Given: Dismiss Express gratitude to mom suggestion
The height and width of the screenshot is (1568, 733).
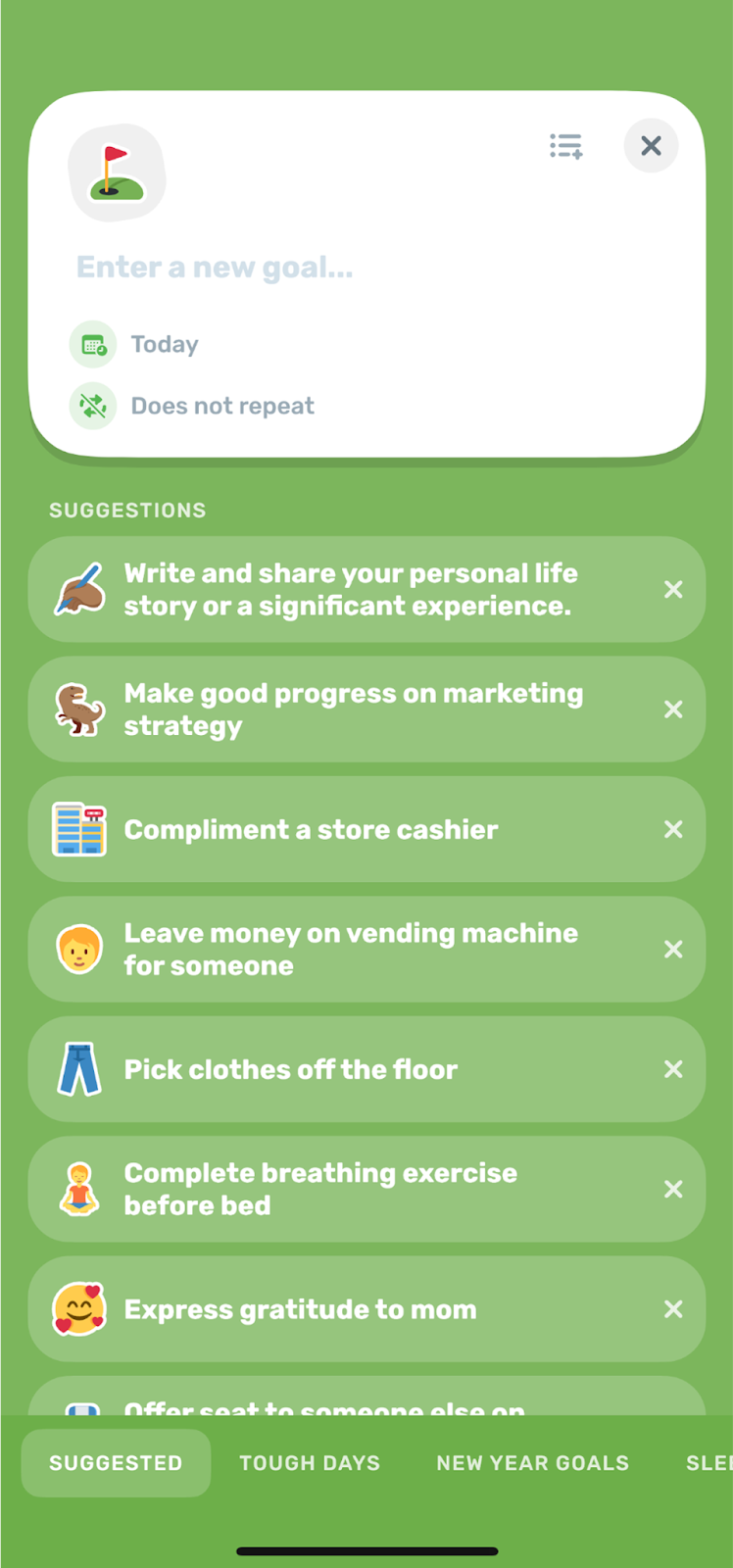Looking at the screenshot, I should tap(673, 1309).
